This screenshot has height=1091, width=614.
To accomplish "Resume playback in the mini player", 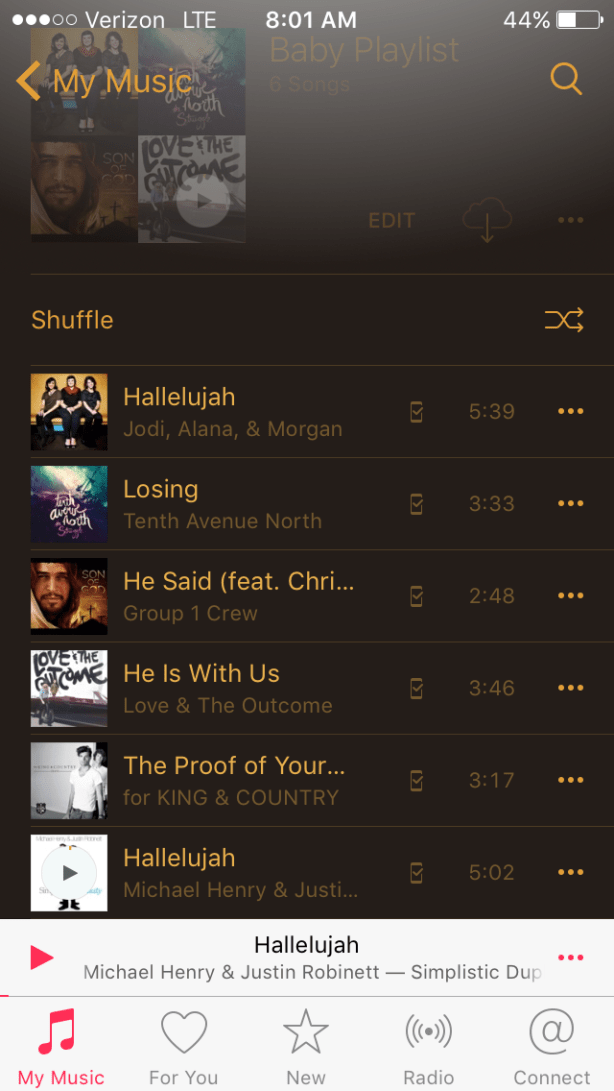I will click(x=42, y=958).
